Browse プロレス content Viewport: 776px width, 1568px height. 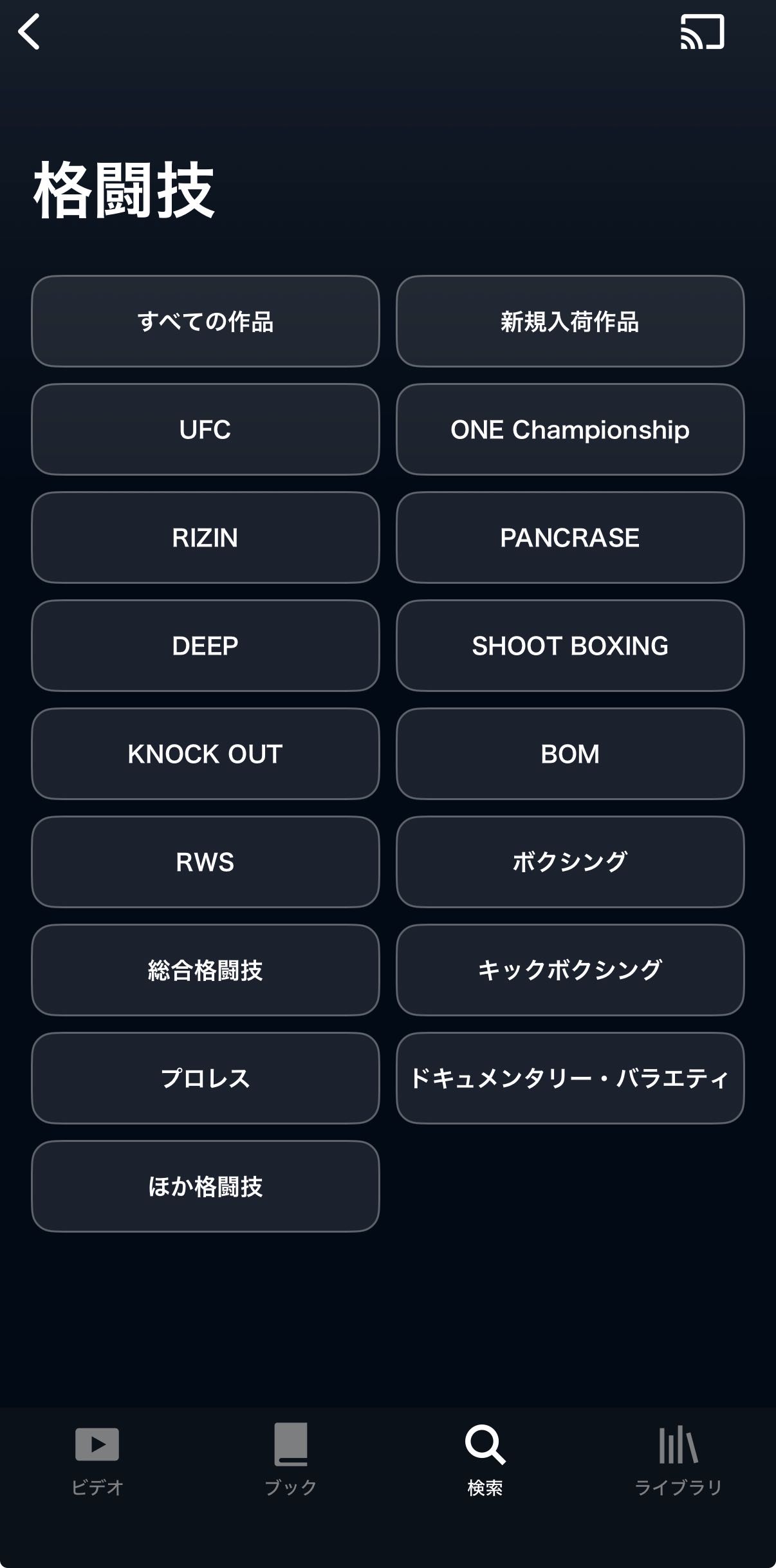(x=205, y=1078)
